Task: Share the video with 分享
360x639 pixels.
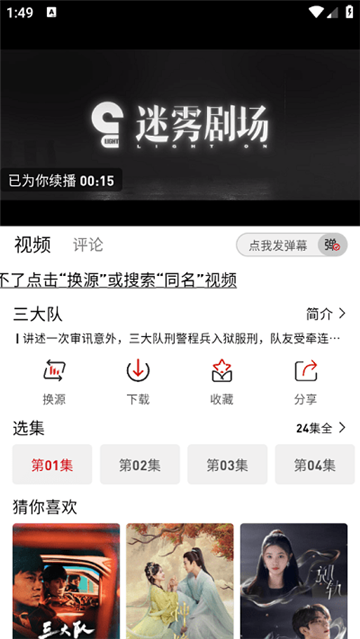Action: click(305, 382)
